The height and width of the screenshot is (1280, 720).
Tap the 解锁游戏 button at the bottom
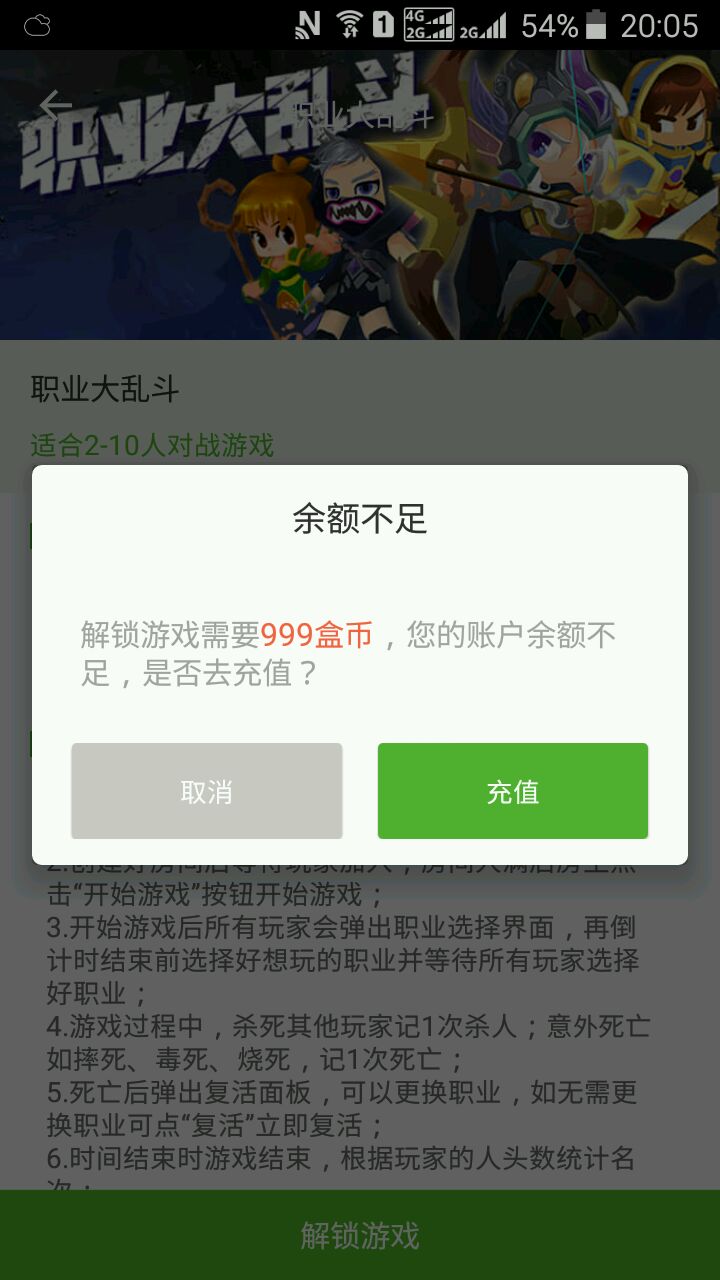(x=360, y=1236)
